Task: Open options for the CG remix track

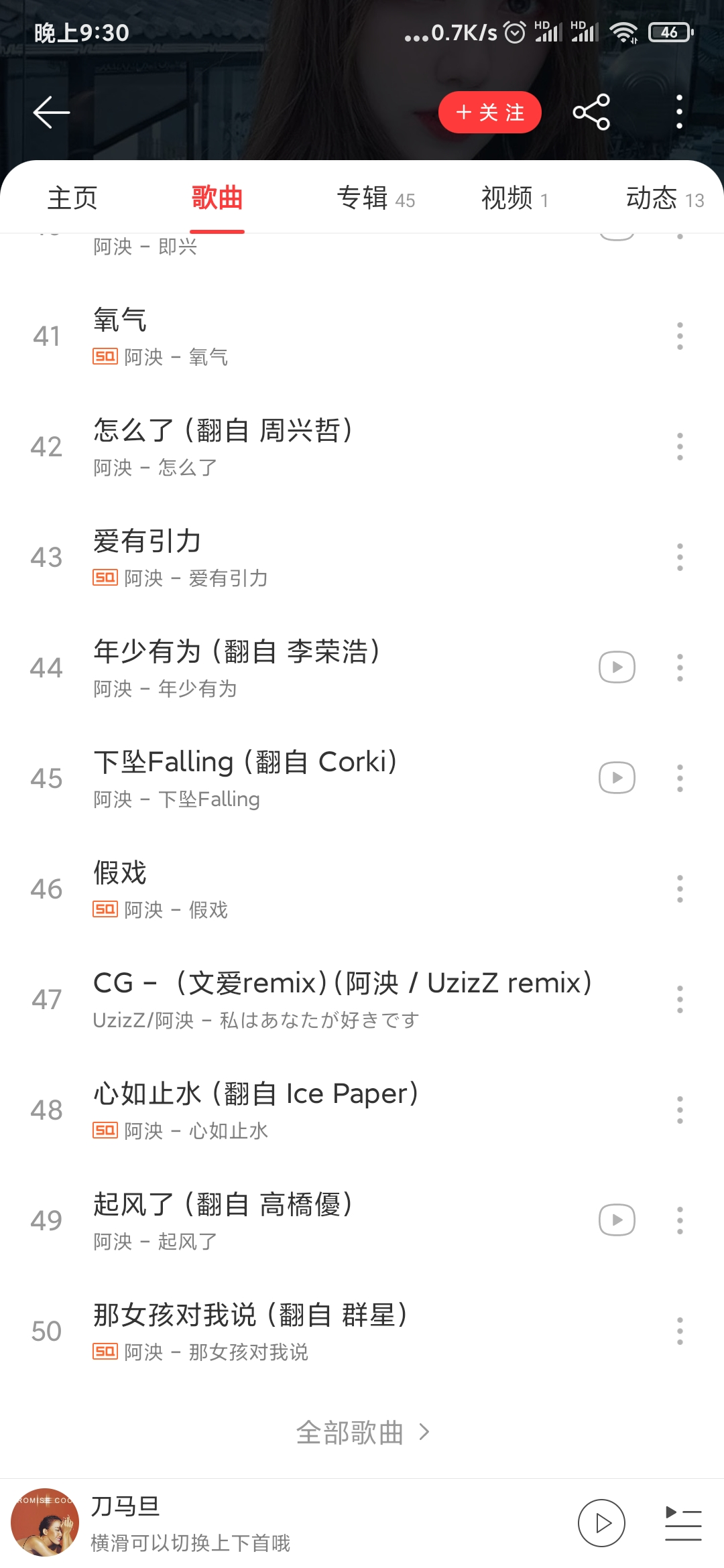Action: [681, 1000]
